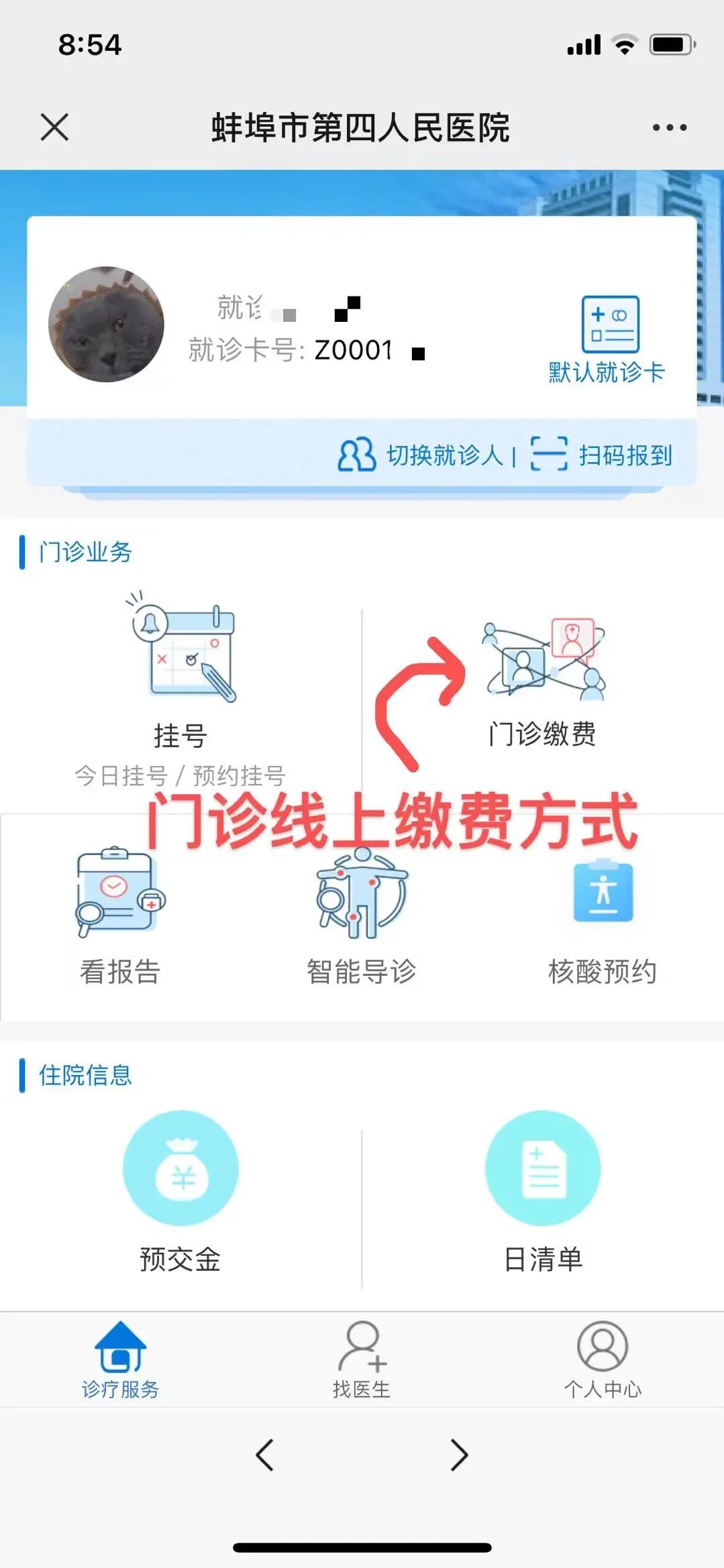Viewport: 724px width, 1568px height.
Task: Close the hospital mini program page
Action: click(54, 127)
